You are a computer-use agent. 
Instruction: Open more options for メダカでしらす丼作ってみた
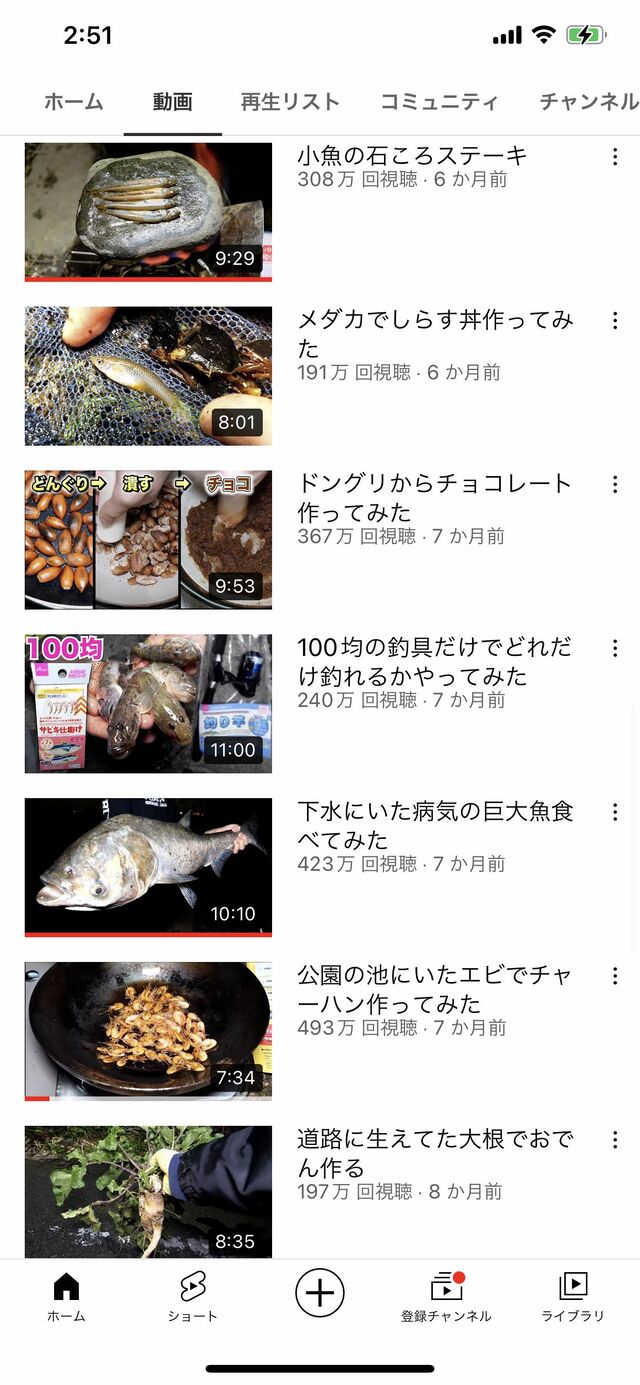(615, 321)
